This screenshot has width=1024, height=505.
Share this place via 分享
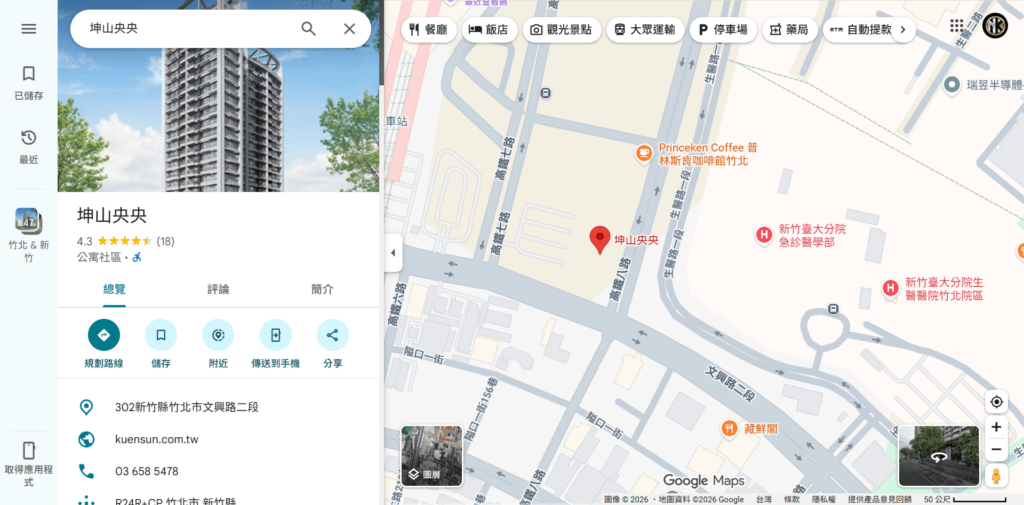coord(332,344)
